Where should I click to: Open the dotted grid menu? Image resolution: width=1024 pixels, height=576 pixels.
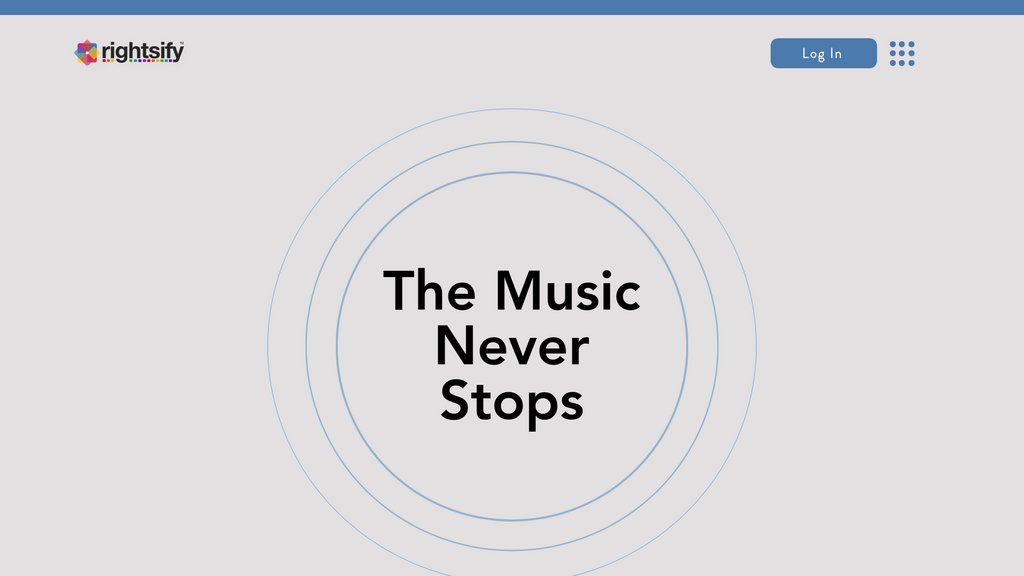902,53
